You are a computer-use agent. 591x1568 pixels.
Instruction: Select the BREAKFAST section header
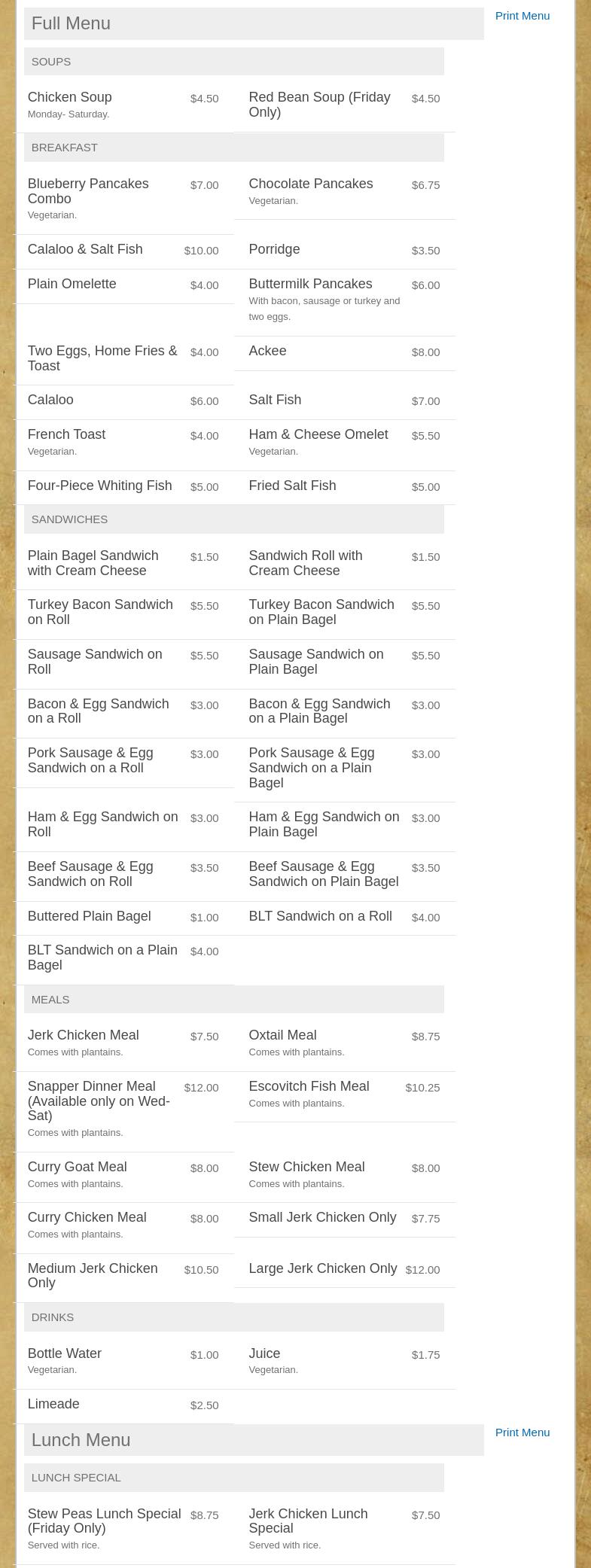coord(64,147)
